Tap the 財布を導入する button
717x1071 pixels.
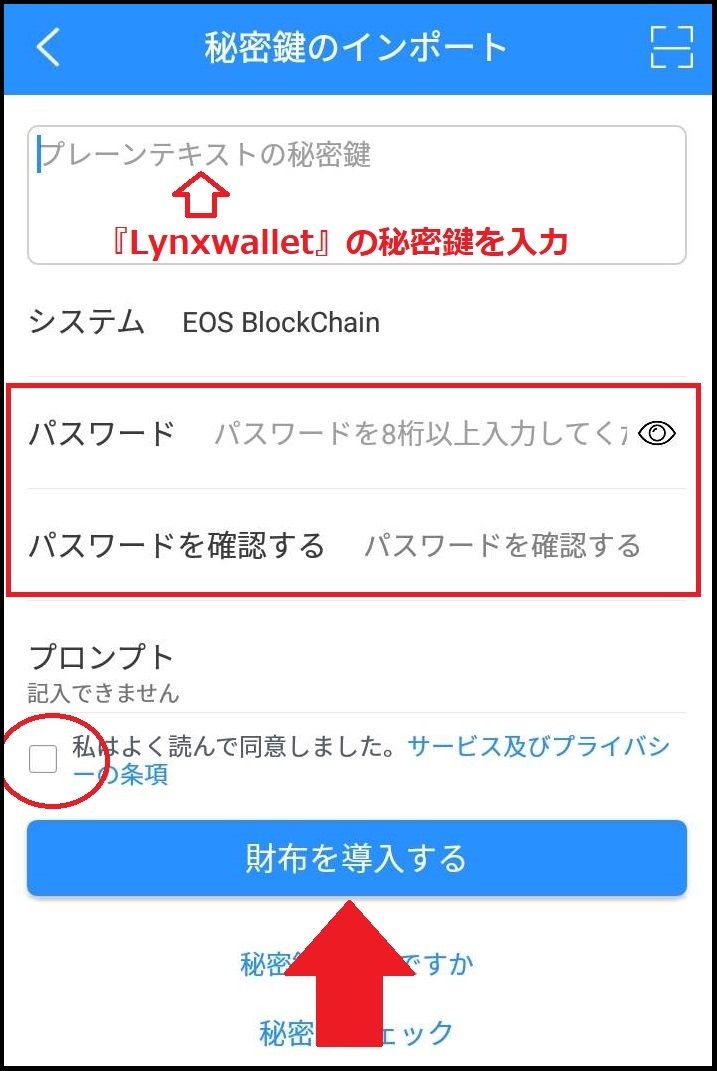click(356, 858)
